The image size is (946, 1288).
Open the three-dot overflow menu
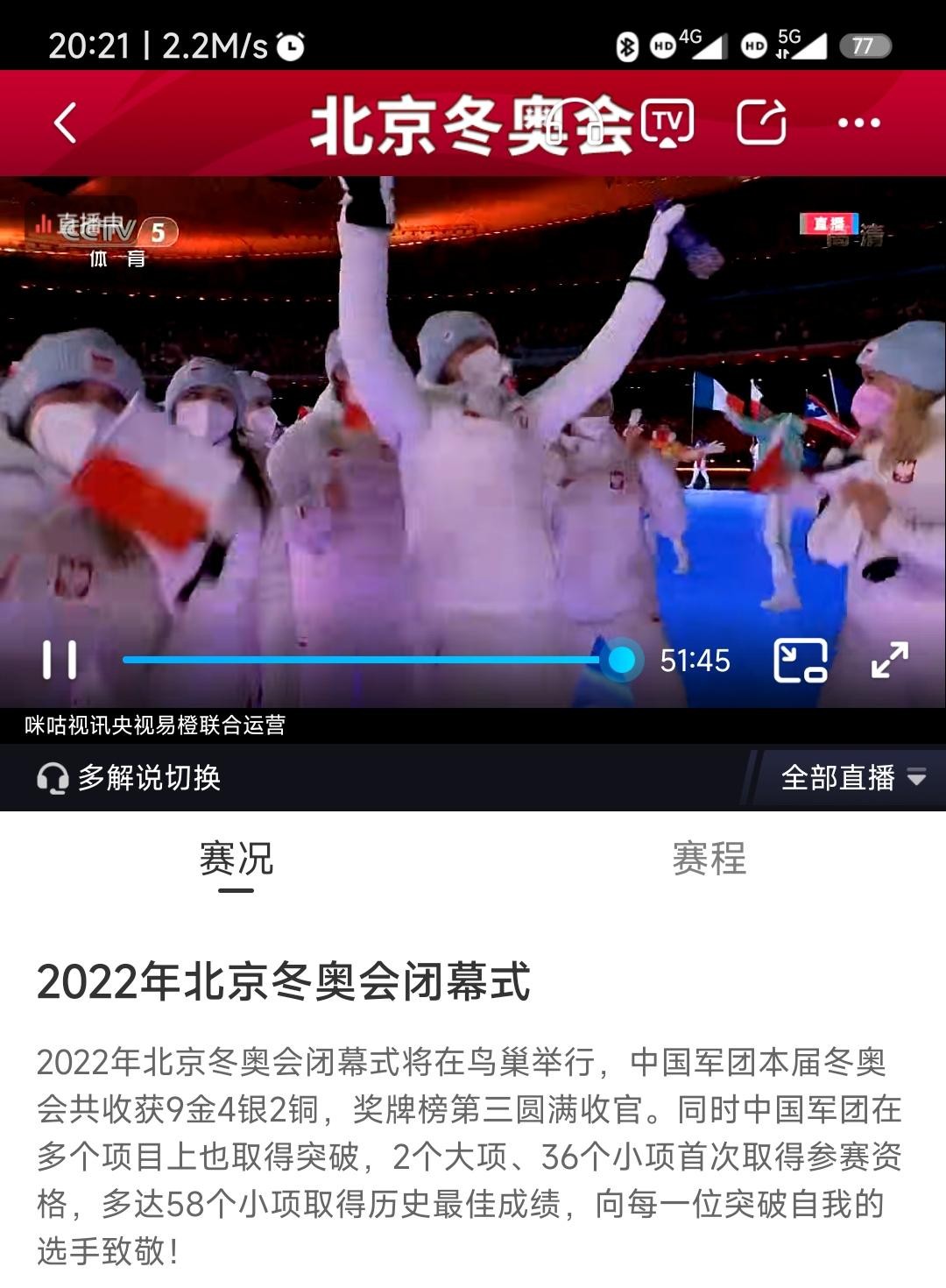click(858, 123)
